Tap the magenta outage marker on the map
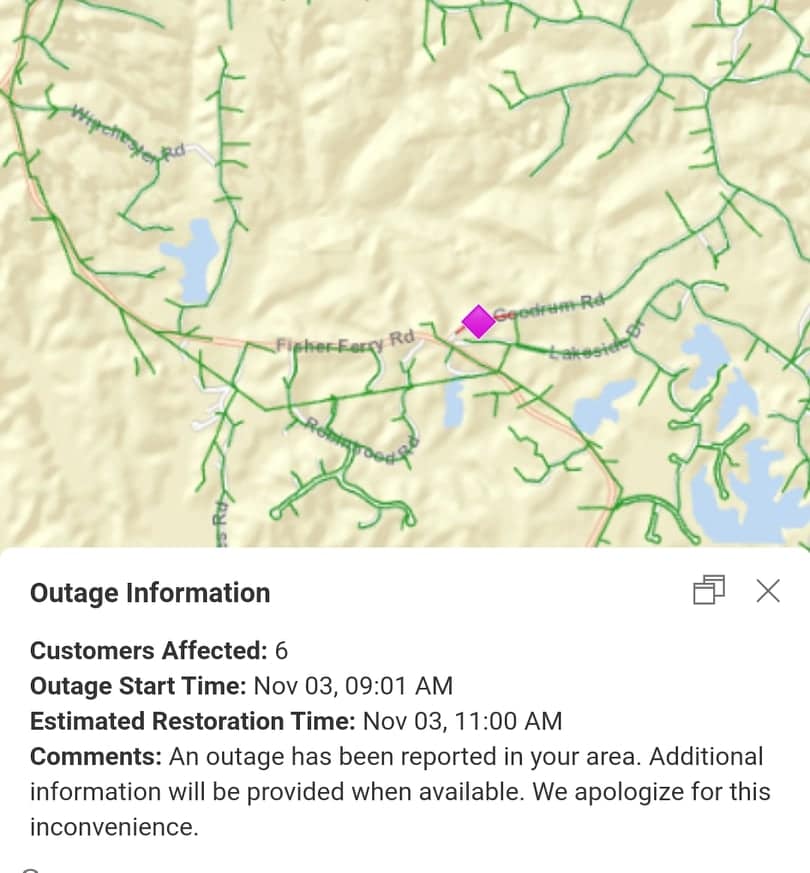810x873 pixels. coord(478,322)
